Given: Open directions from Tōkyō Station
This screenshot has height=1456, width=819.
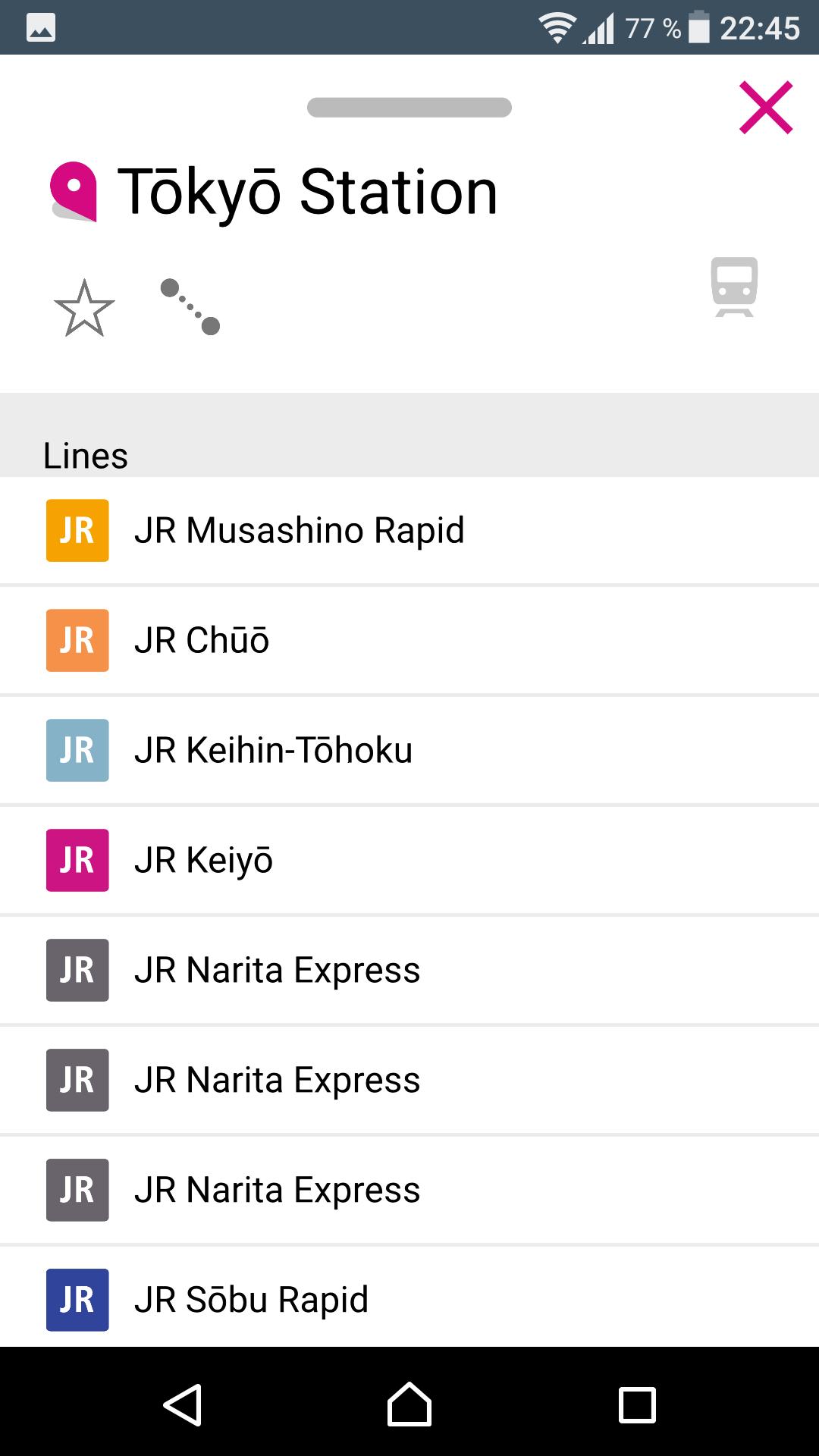Looking at the screenshot, I should pyautogui.click(x=188, y=305).
